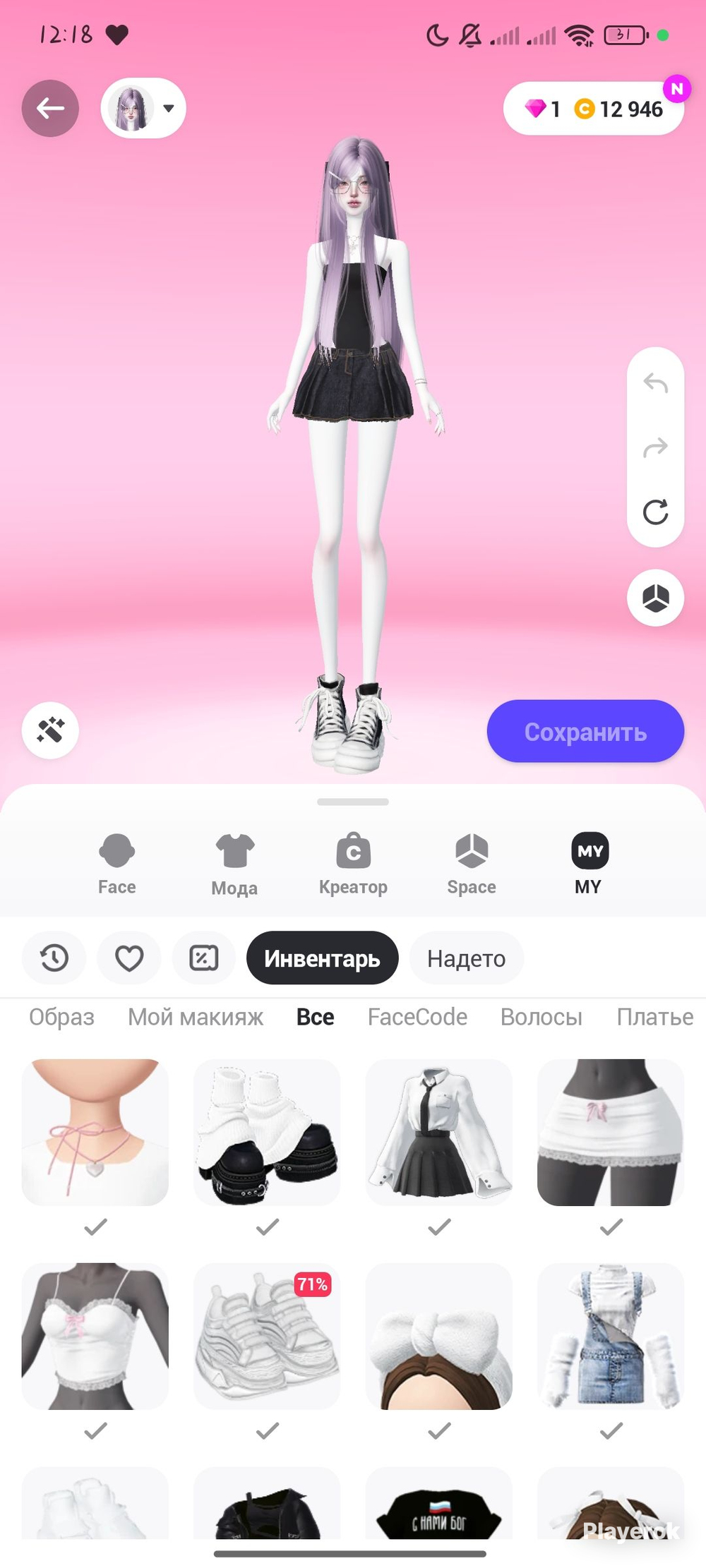Select the Надето chip
Image resolution: width=706 pixels, height=1568 pixels.
[x=466, y=958]
